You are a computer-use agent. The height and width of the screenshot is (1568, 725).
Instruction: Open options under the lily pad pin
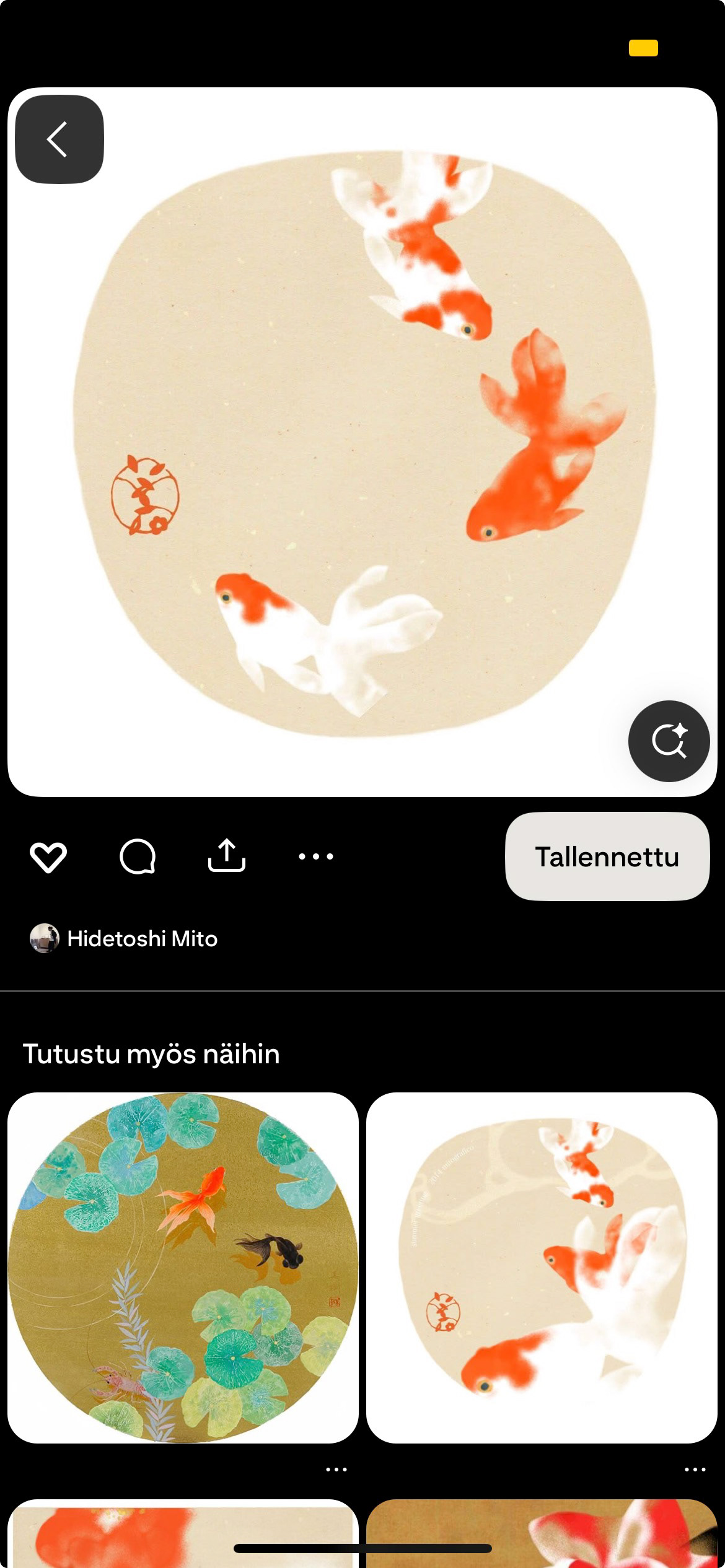point(336,1470)
